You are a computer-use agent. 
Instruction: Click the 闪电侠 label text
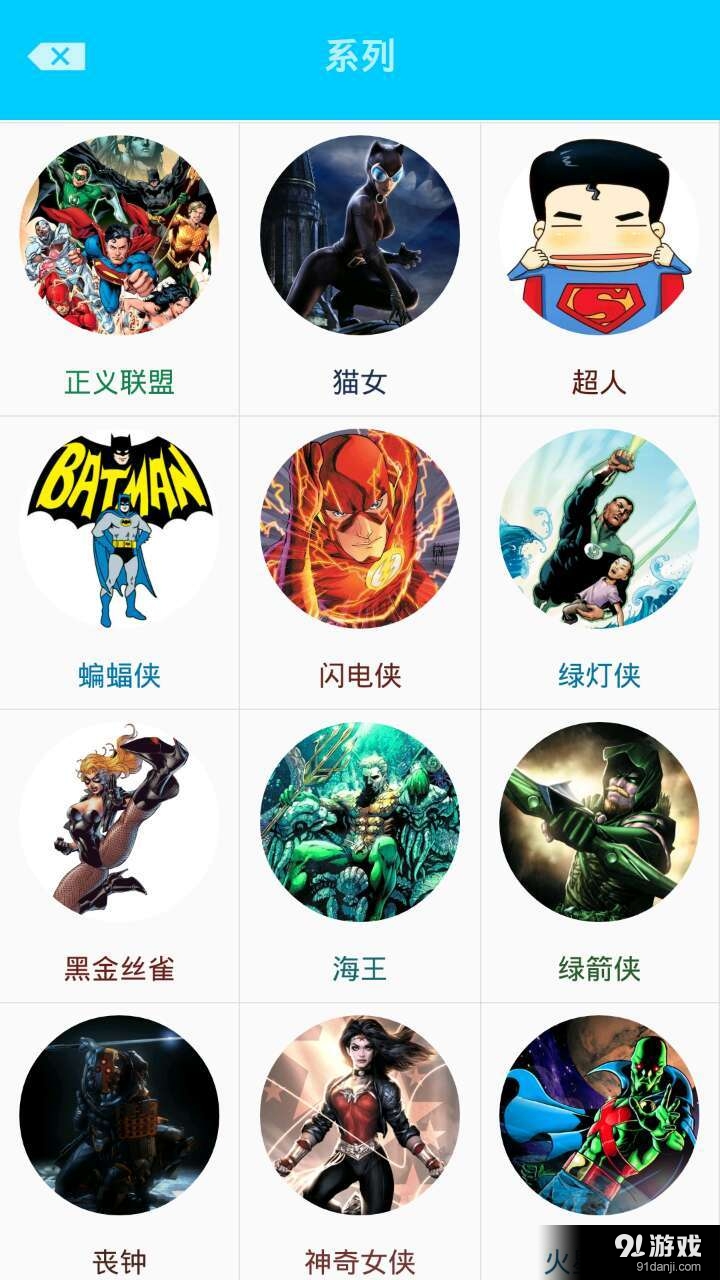click(x=358, y=676)
